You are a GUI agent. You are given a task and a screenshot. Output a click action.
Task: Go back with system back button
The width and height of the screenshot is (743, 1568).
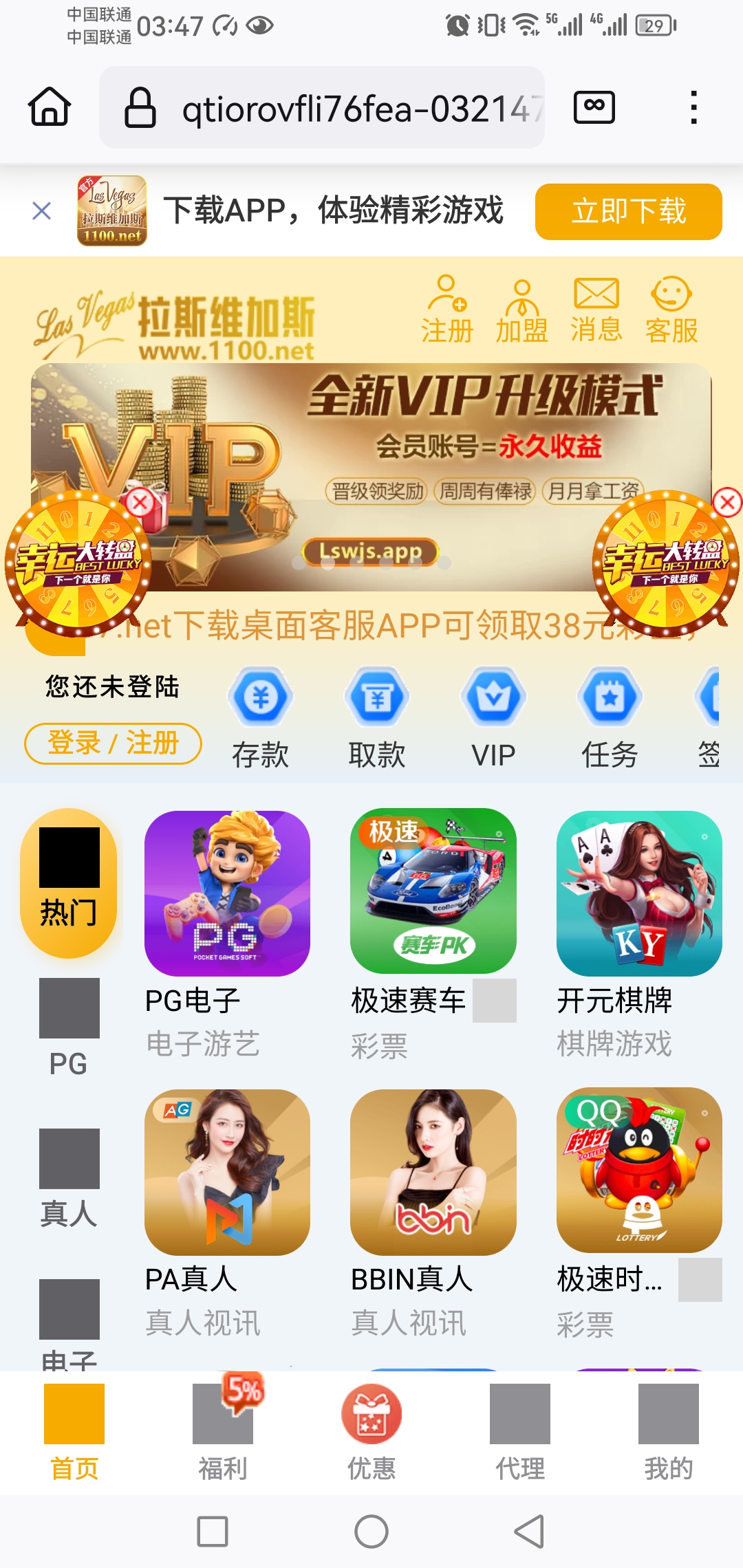[529, 1532]
